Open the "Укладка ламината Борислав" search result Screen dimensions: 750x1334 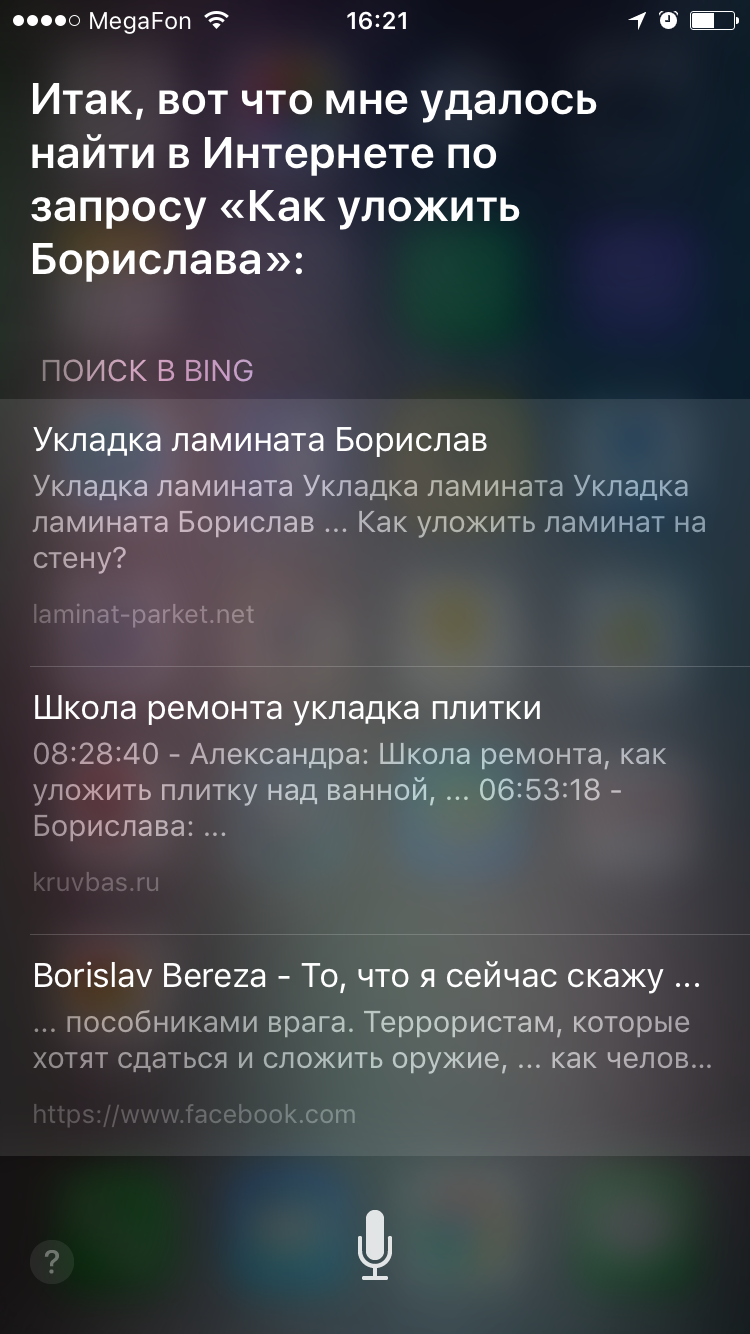(x=375, y=532)
